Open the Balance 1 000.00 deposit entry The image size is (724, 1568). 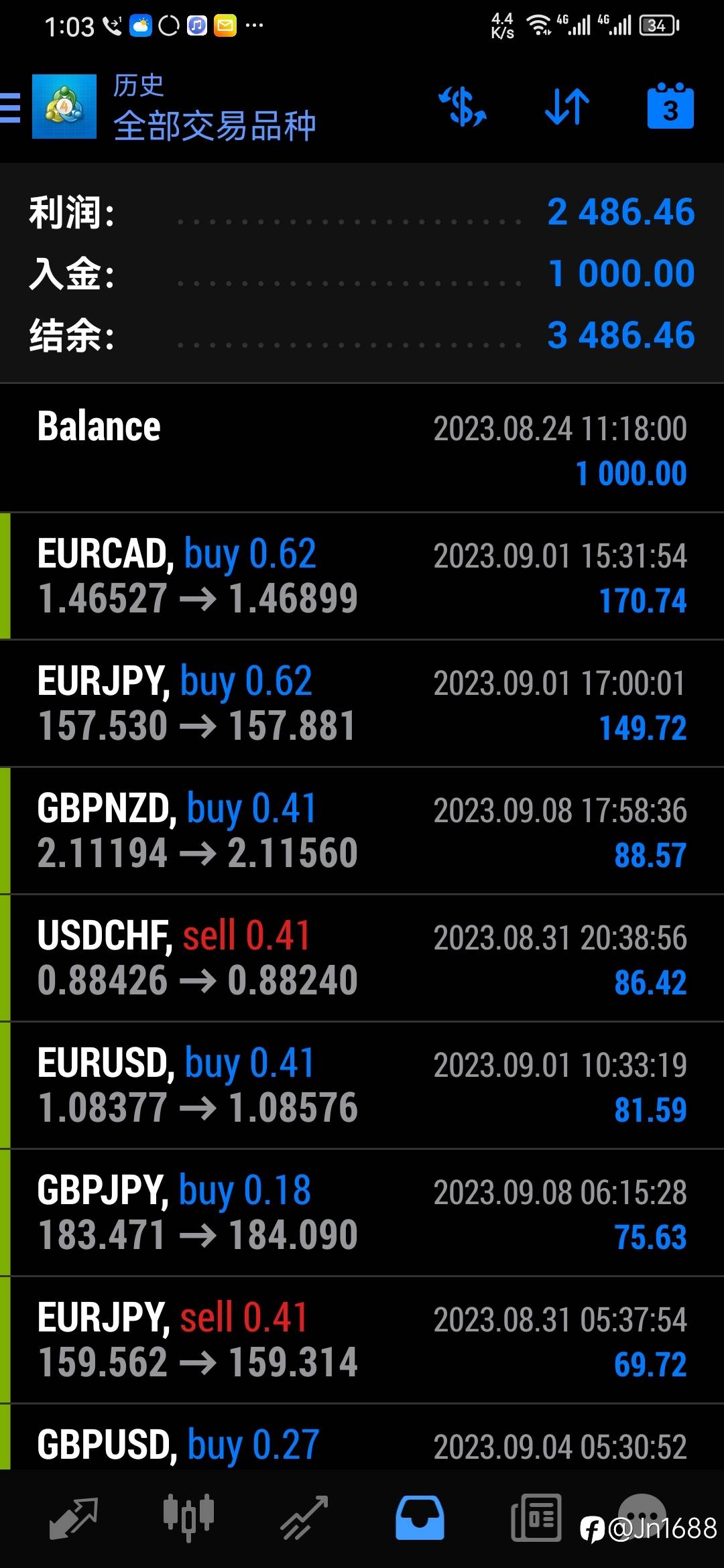362,449
